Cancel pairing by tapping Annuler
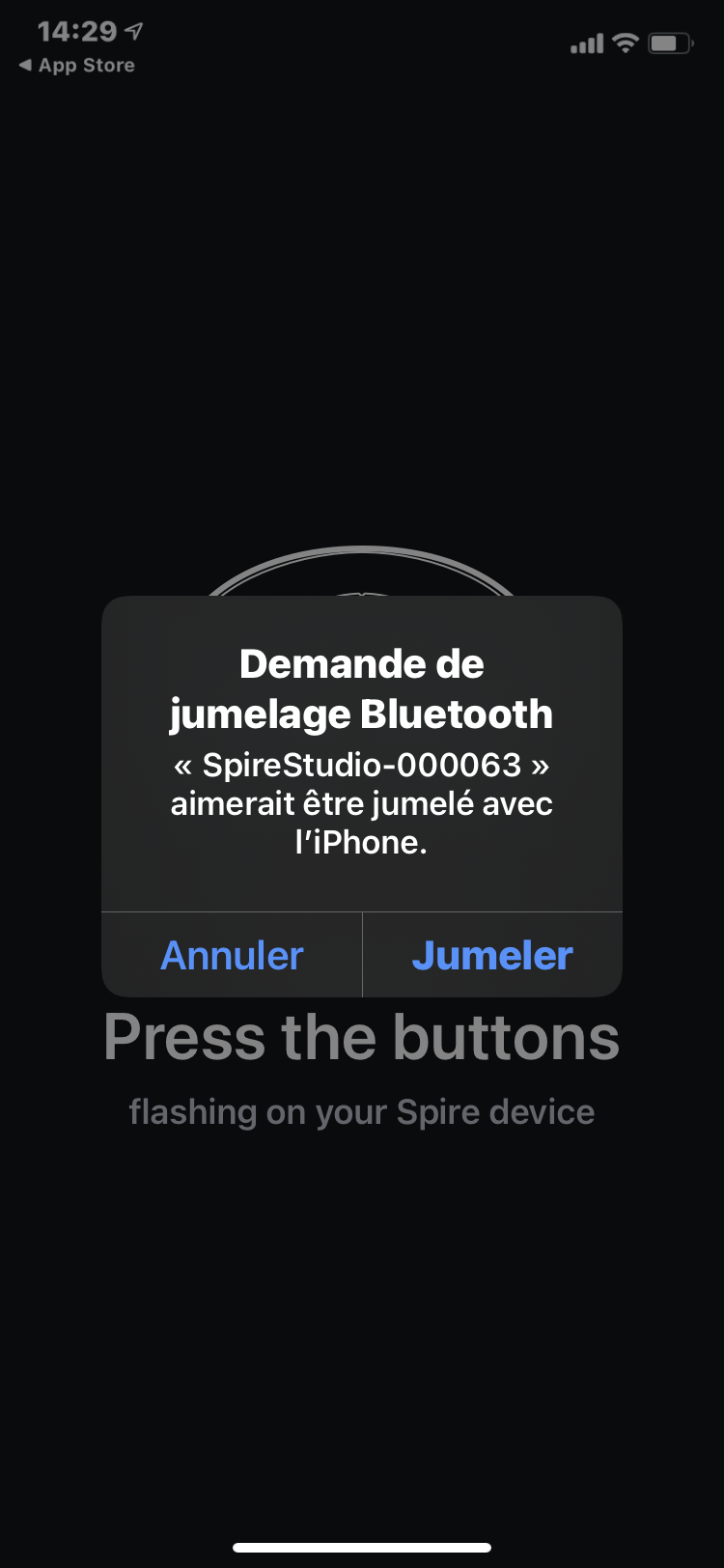 pyautogui.click(x=232, y=954)
